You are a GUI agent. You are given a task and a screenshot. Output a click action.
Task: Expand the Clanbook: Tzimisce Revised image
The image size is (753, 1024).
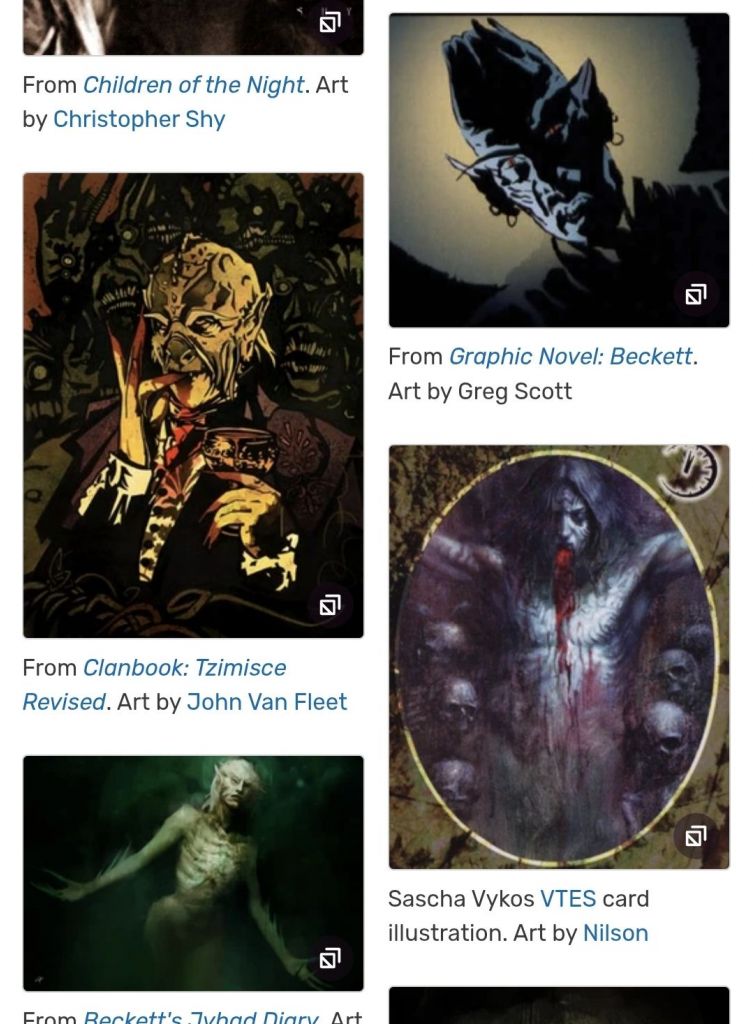329,604
